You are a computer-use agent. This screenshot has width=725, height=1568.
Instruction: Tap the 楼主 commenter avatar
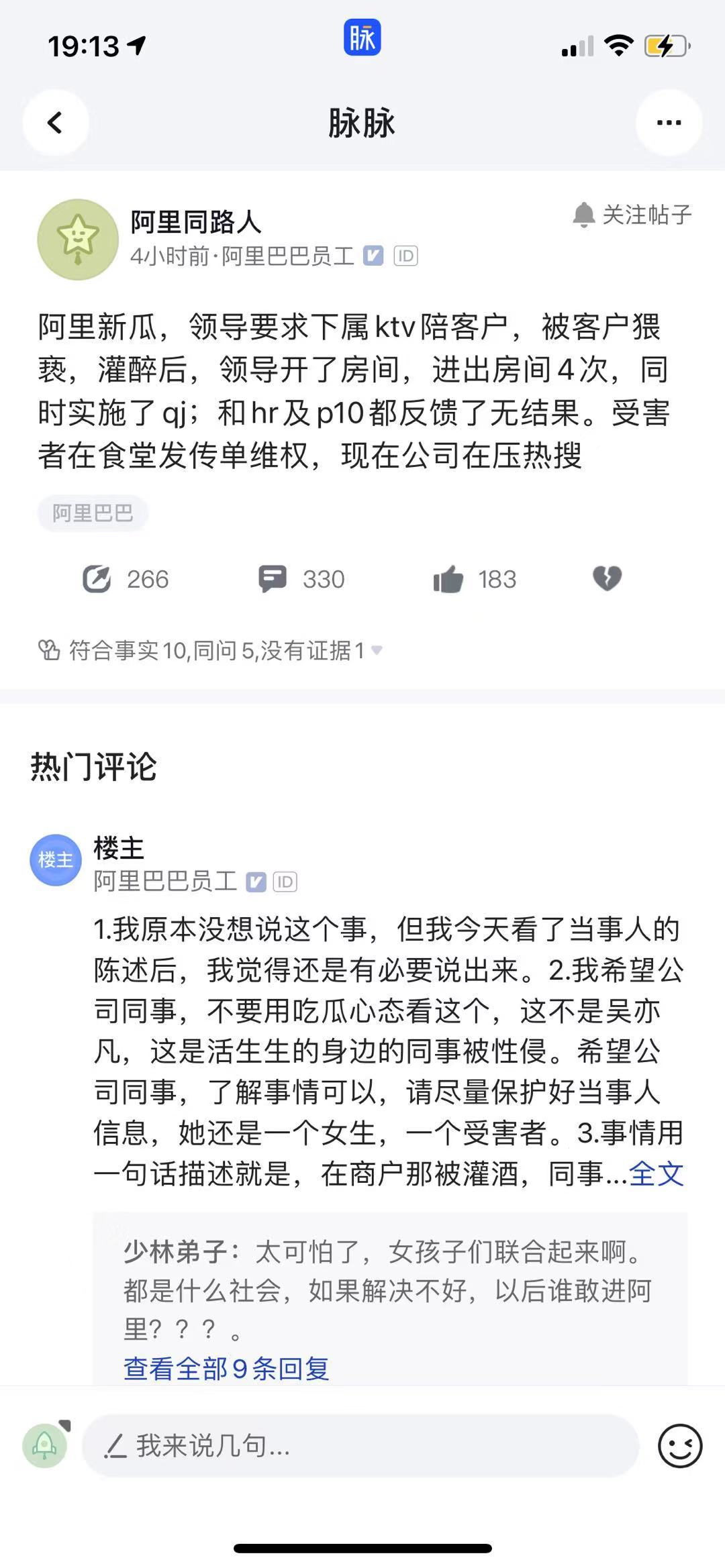tap(56, 859)
